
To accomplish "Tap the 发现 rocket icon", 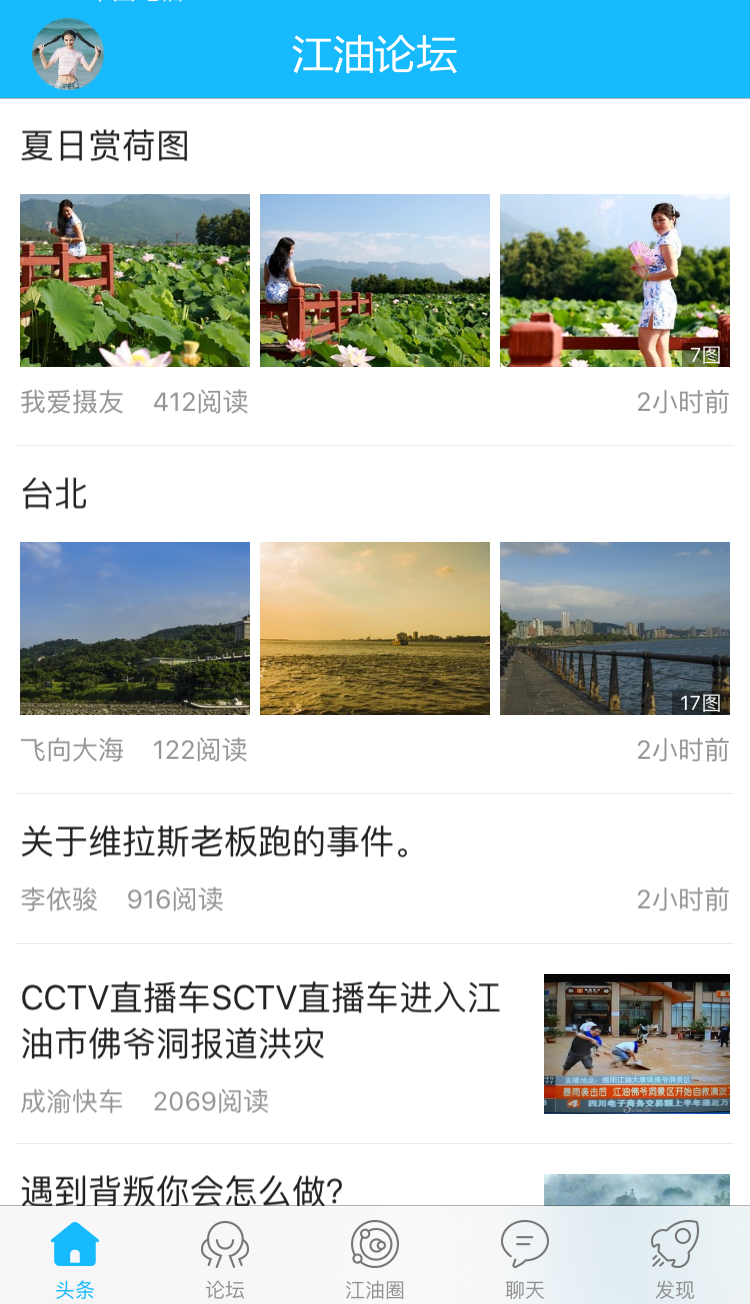I will pos(675,1243).
